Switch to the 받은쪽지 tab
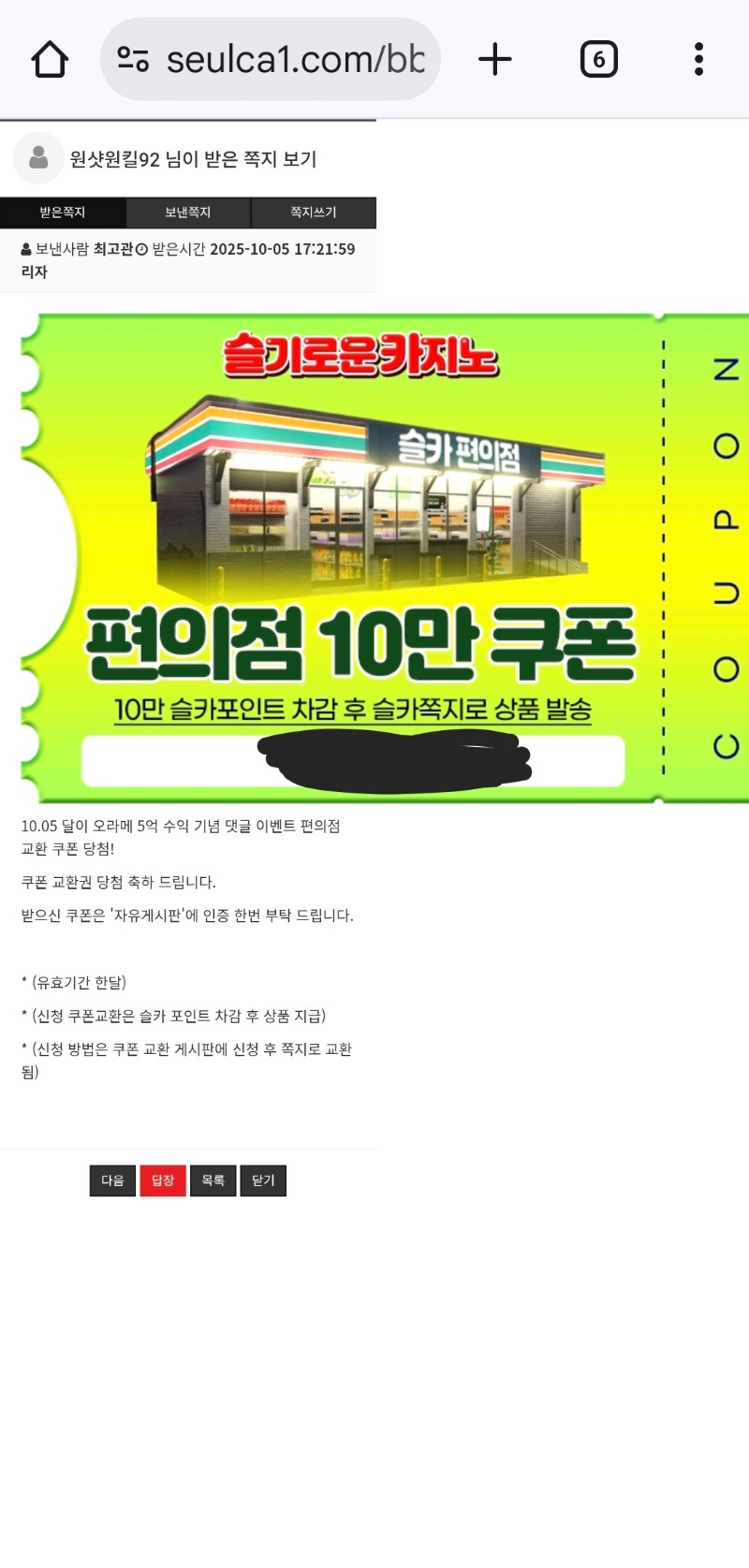749x1568 pixels. point(63,212)
